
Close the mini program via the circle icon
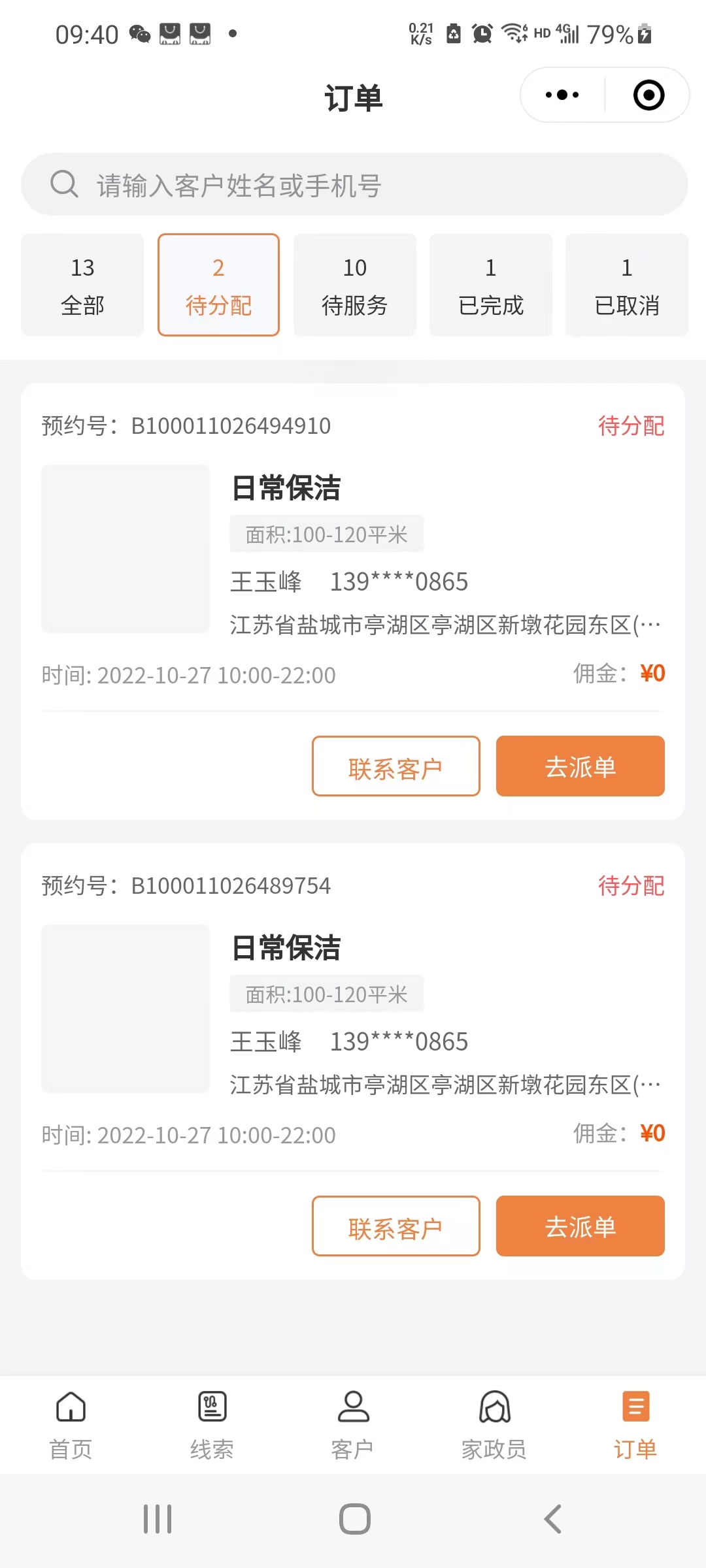tap(648, 95)
